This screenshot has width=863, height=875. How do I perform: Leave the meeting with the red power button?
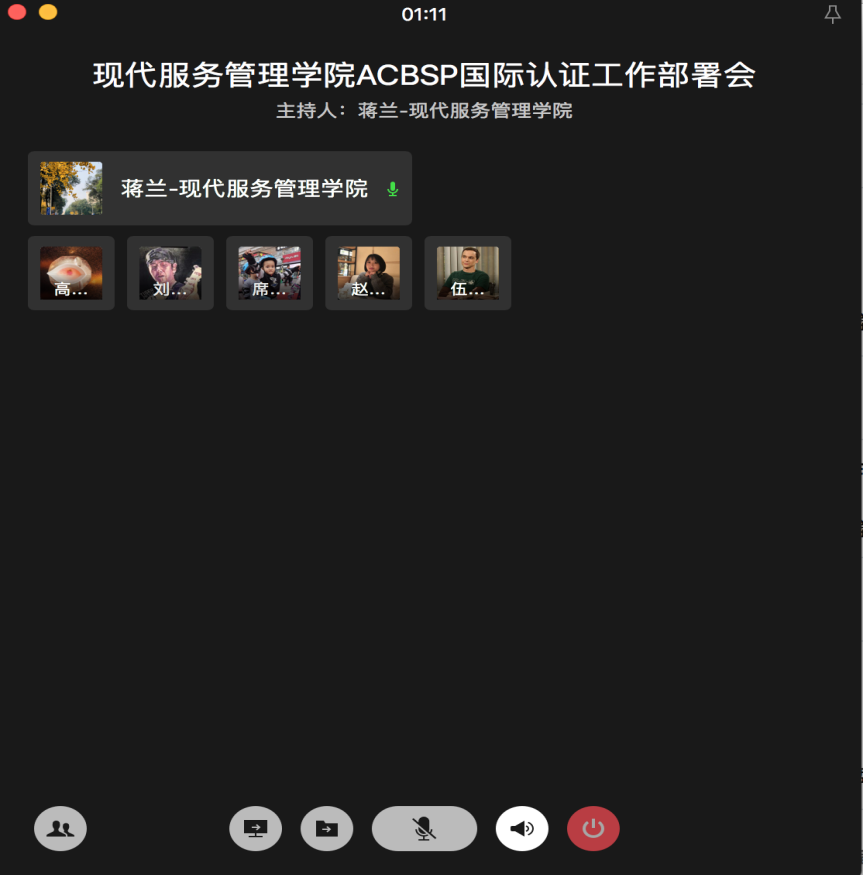593,829
